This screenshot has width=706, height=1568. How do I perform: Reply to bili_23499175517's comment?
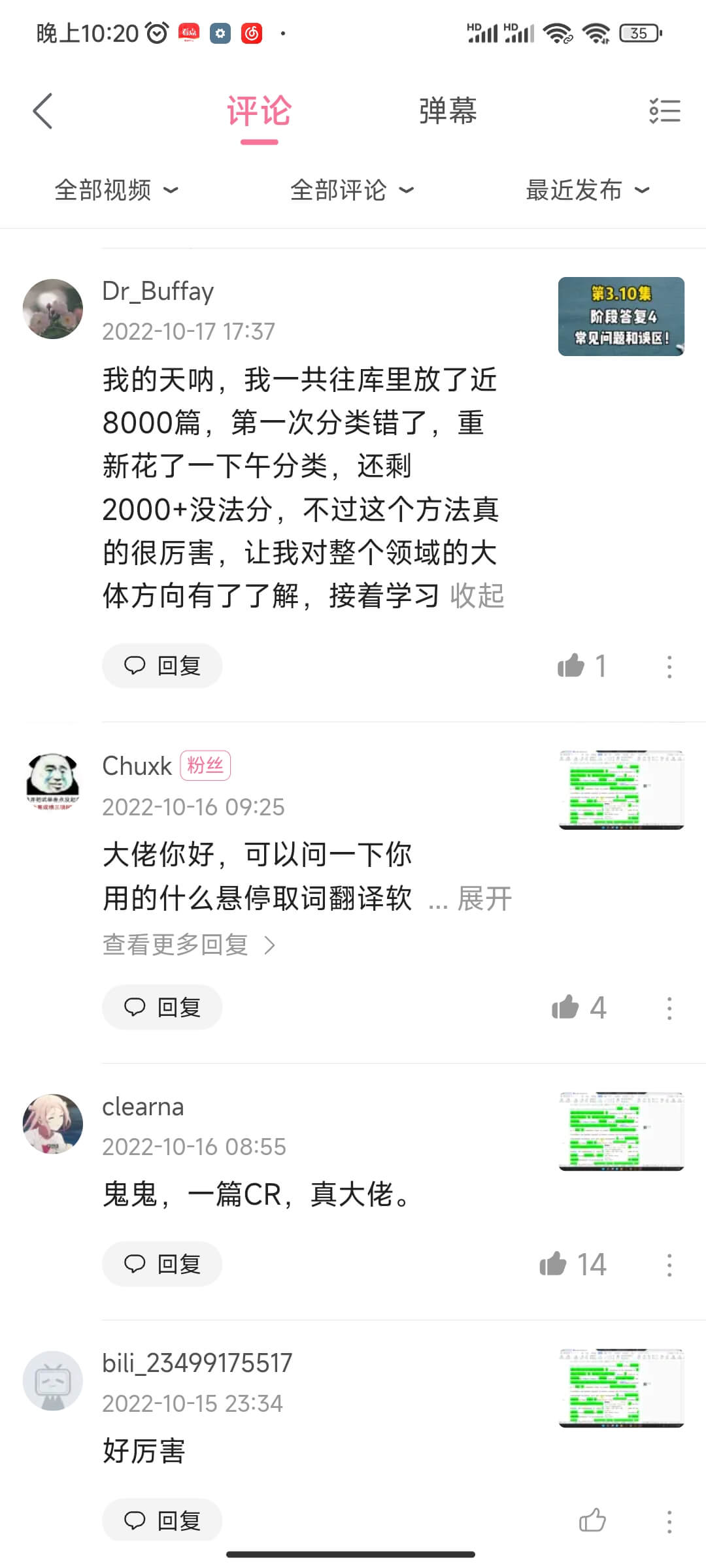coord(162,1521)
